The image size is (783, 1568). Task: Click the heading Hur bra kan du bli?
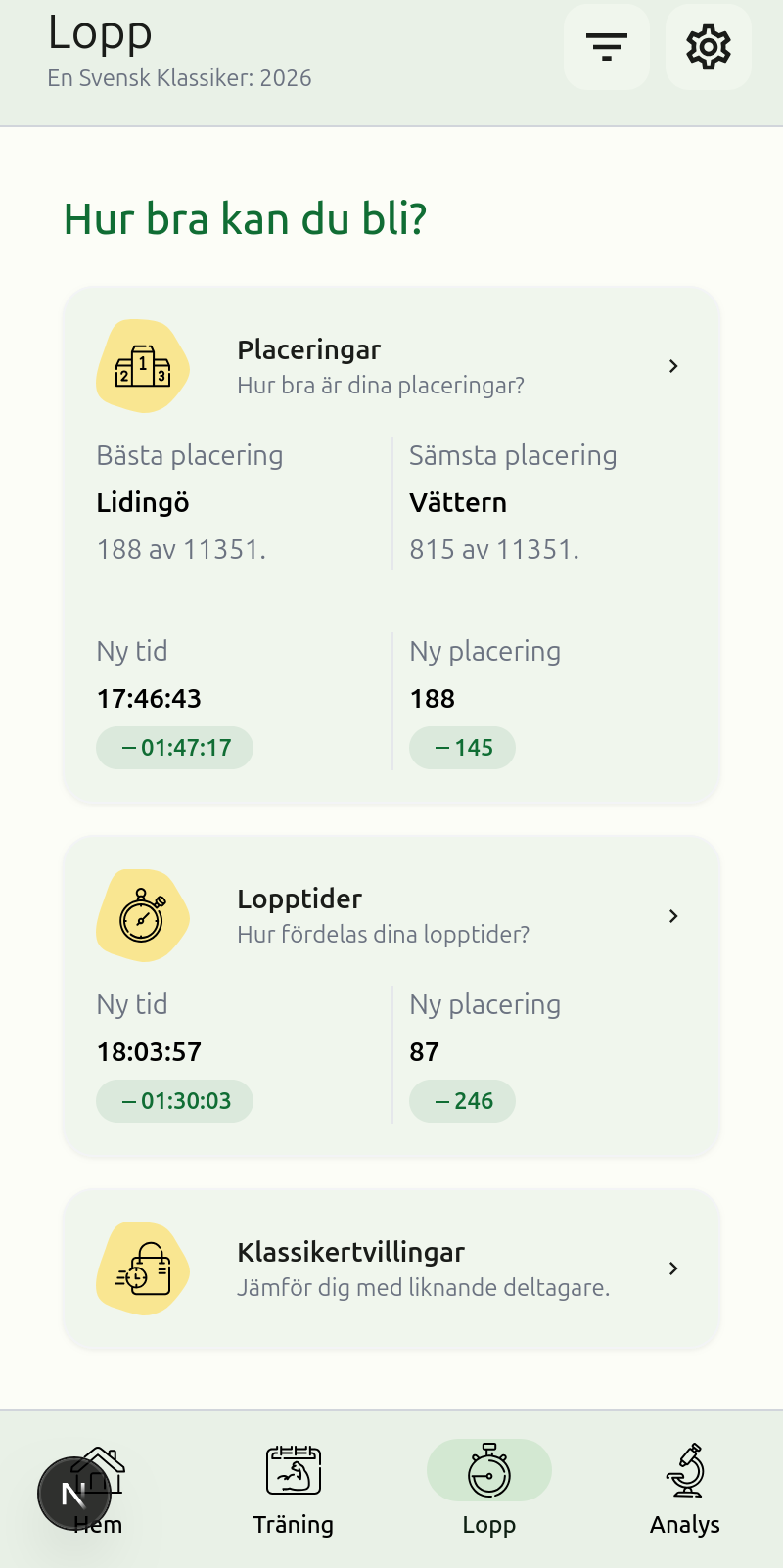tap(244, 219)
